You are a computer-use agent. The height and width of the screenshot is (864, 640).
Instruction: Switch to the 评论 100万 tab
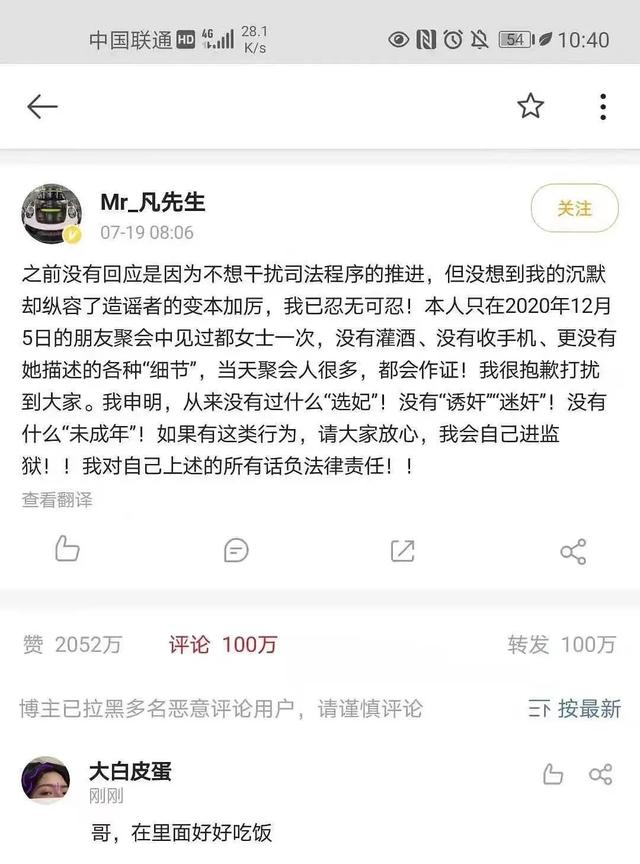tap(223, 645)
